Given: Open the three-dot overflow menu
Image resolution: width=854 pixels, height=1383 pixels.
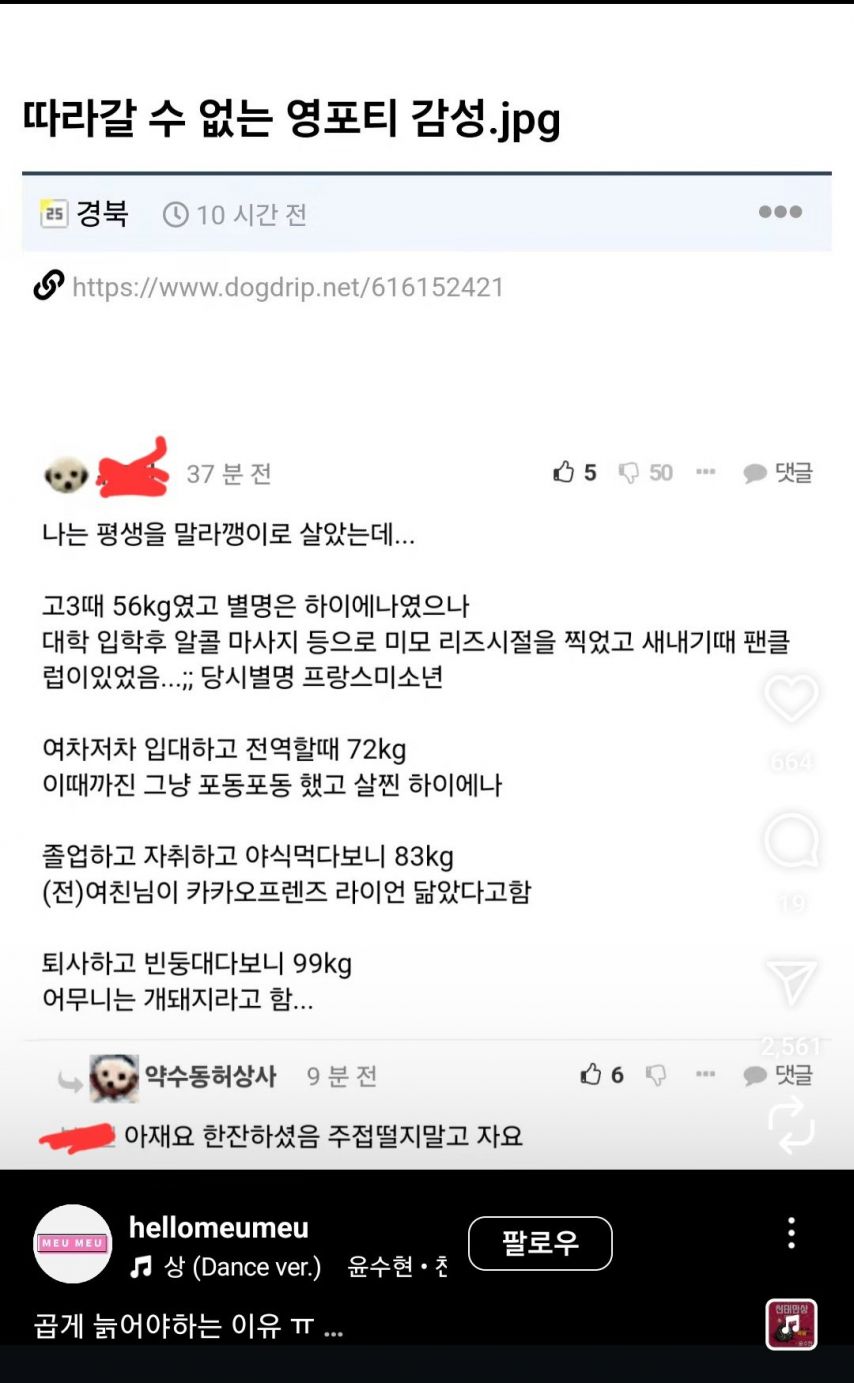Looking at the screenshot, I should pyautogui.click(x=791, y=1233).
